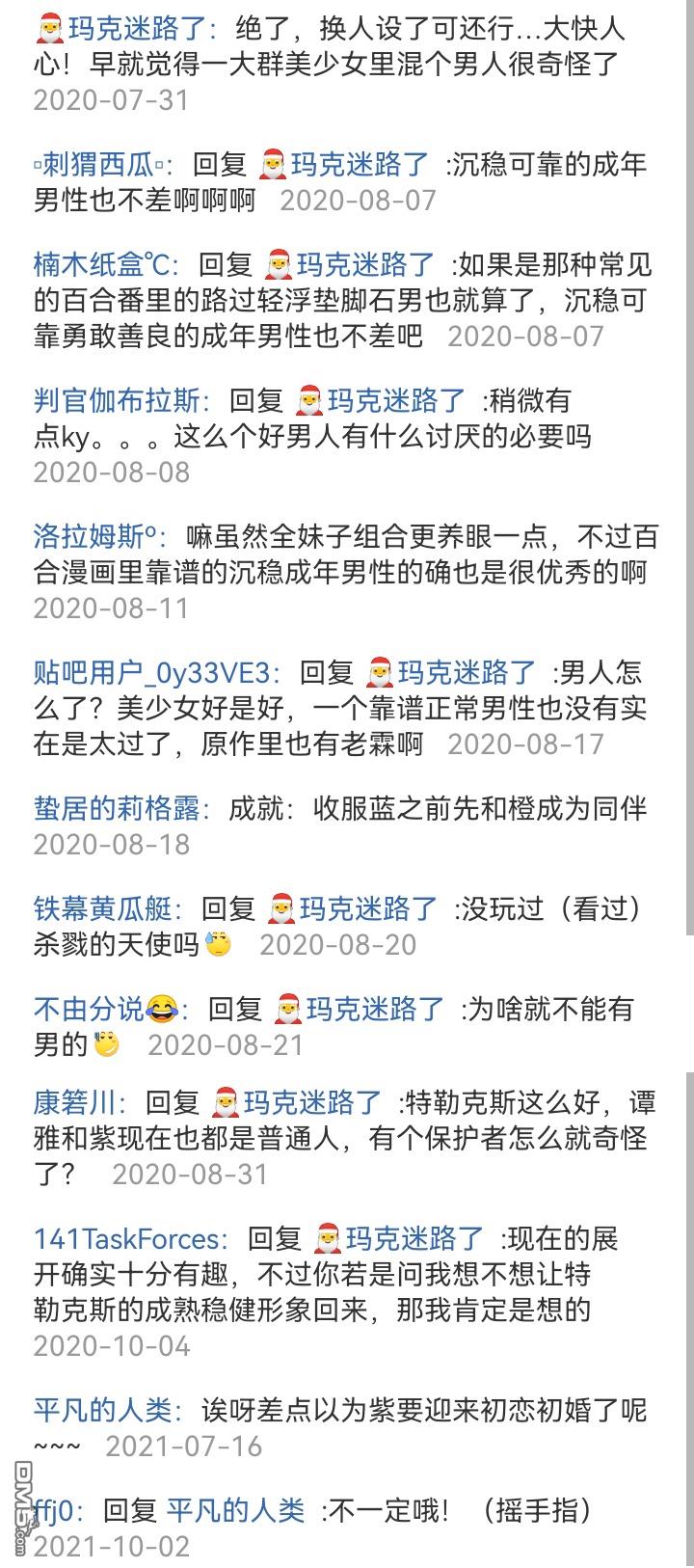The width and height of the screenshot is (694, 1568).
Task: Tap the username 铁幕黄瓜艇
Action: 103,908
